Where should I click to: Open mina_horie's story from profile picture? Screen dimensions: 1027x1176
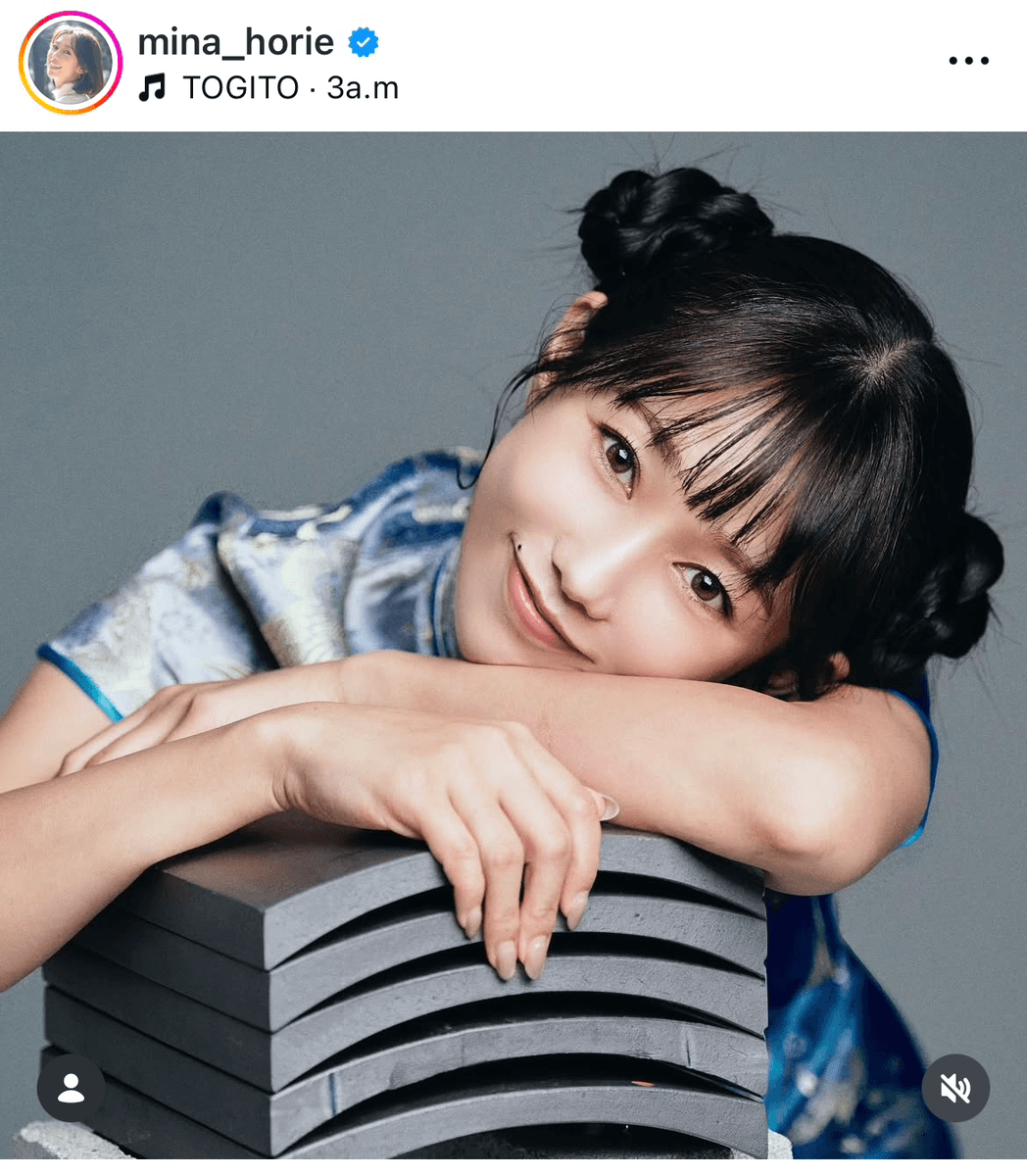click(x=70, y=63)
